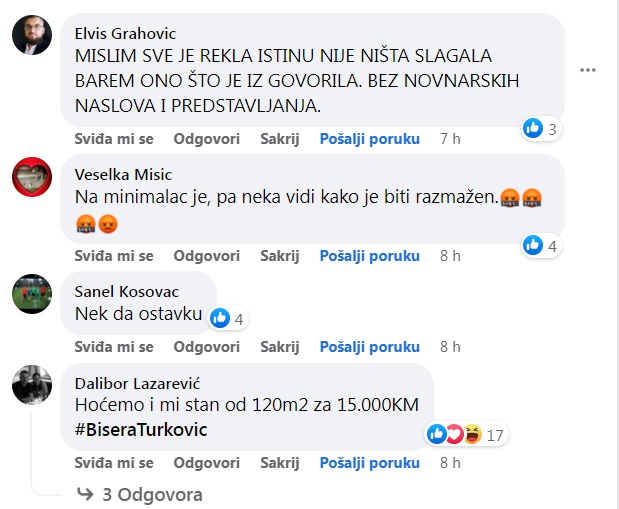Open Sanel Kosovac's profile picture
This screenshot has width=619, height=509.
(x=32, y=294)
